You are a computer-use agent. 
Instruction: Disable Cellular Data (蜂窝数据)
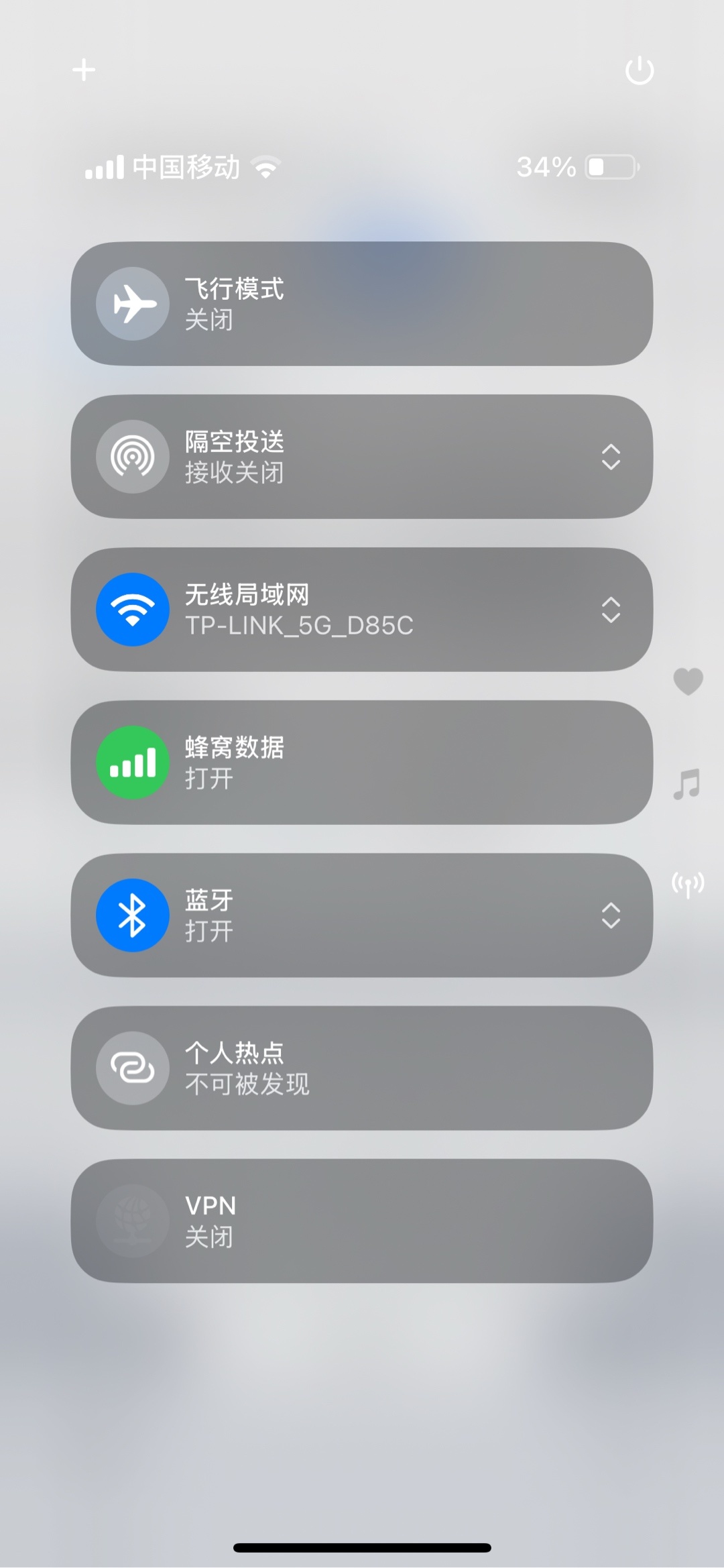133,763
